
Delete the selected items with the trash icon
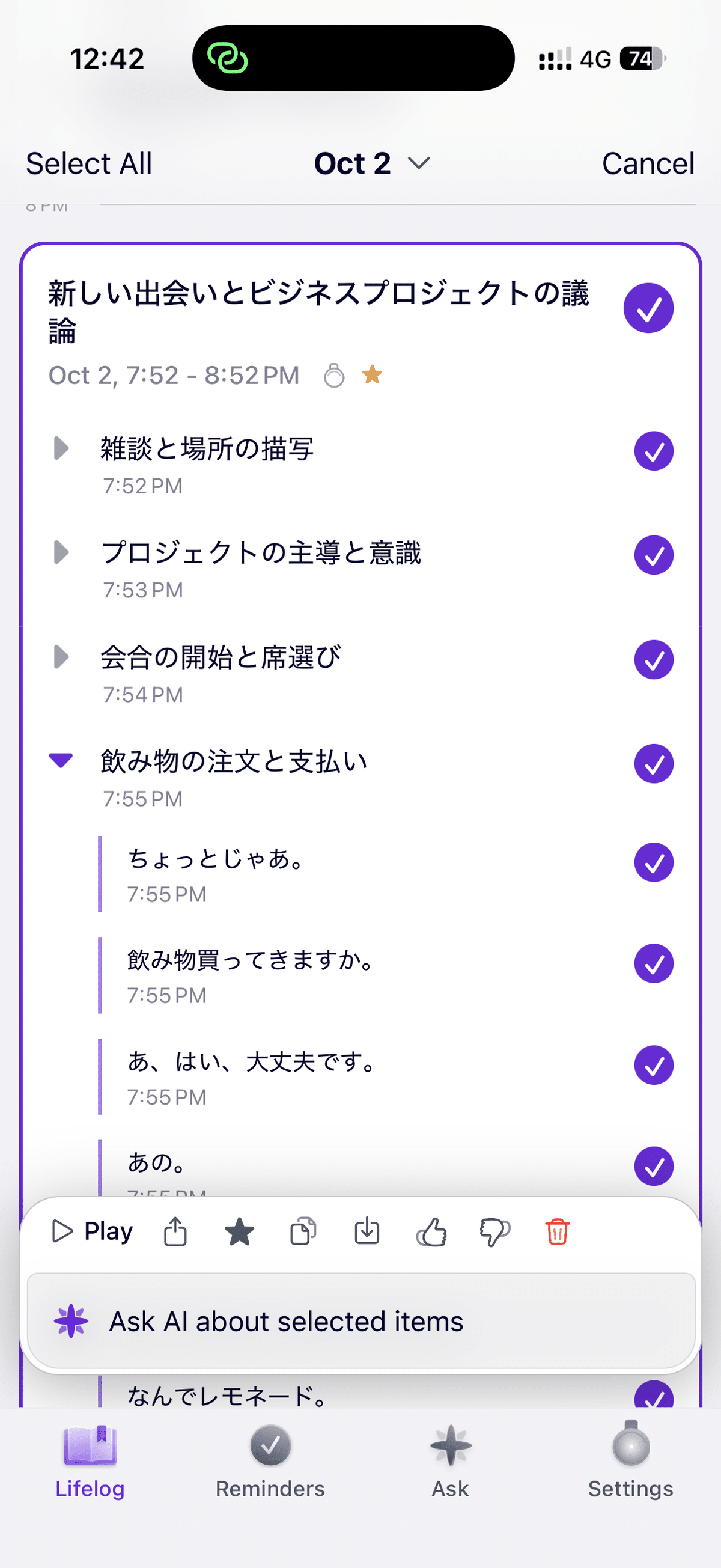[x=558, y=1231]
